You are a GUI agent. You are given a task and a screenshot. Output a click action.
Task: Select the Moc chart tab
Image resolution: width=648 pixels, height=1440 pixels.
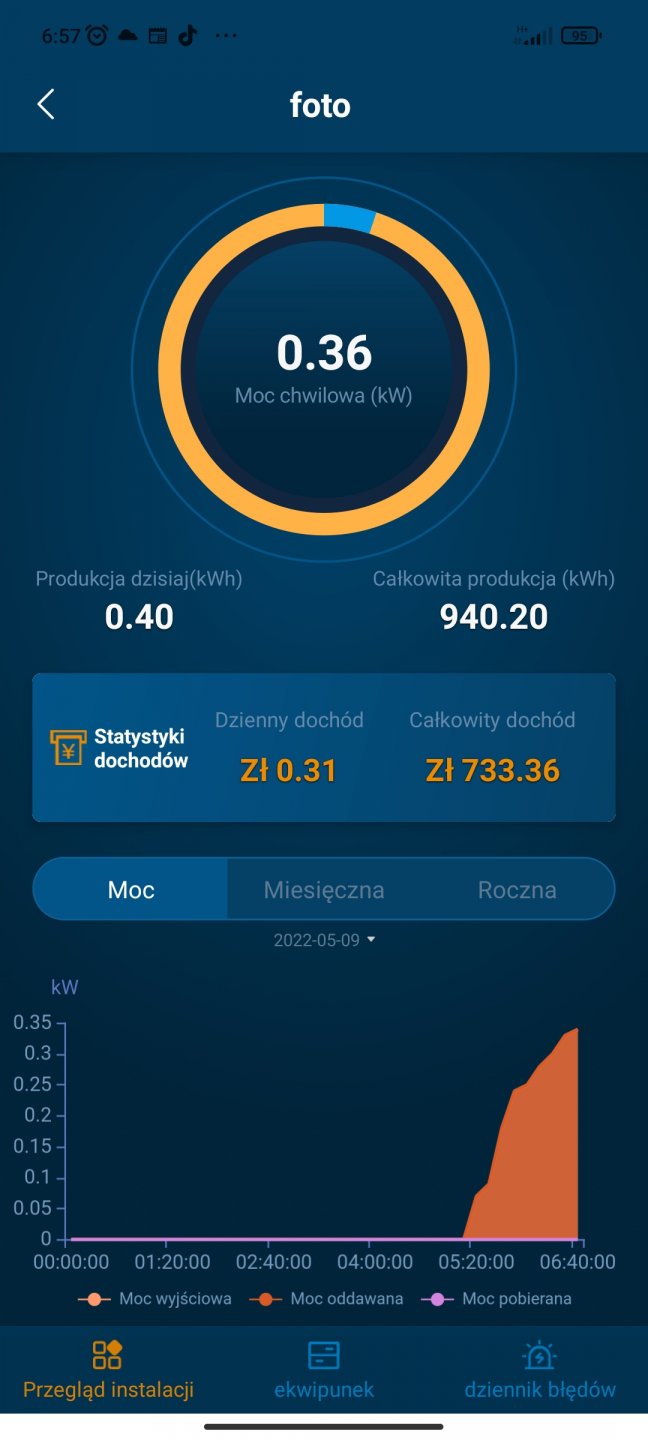coord(131,889)
